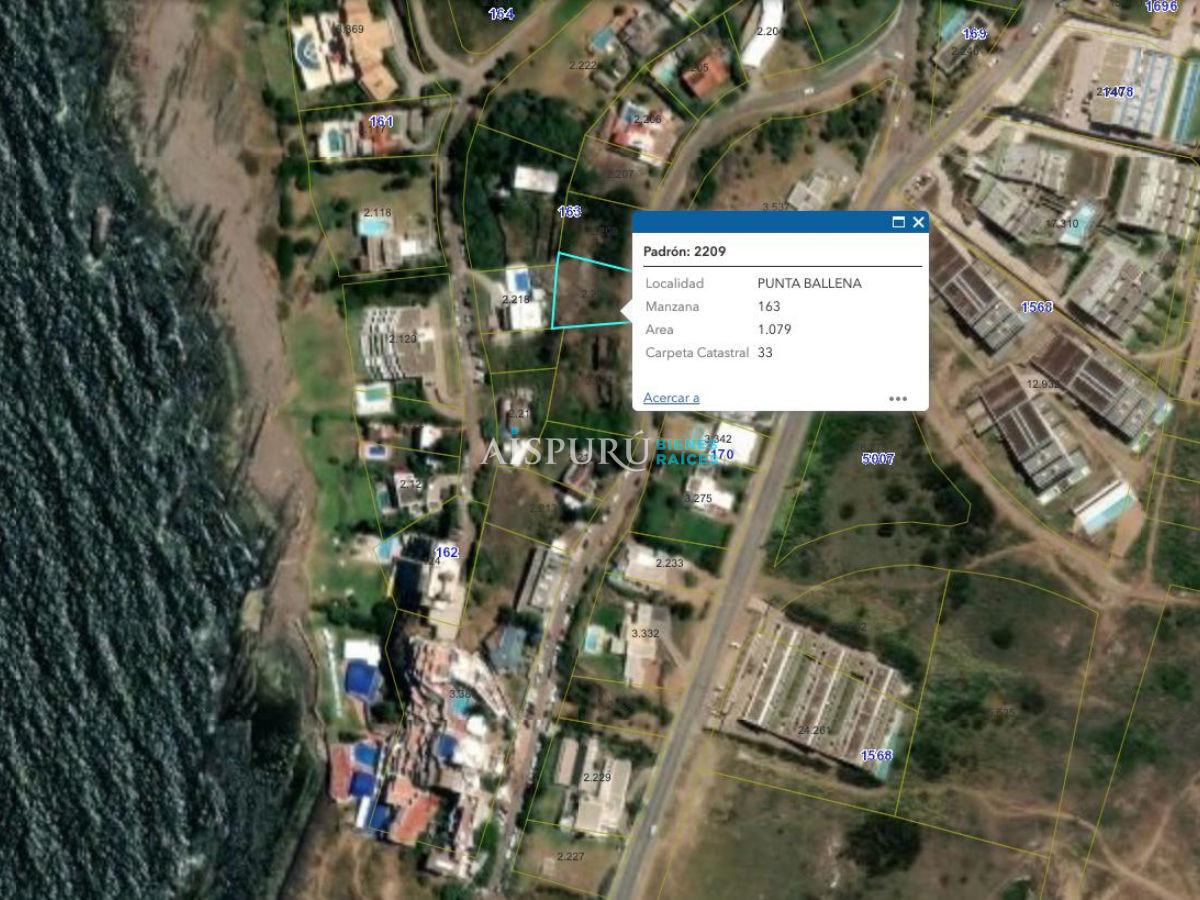
Task: Open the popup's three-dot options menu
Action: (x=898, y=398)
